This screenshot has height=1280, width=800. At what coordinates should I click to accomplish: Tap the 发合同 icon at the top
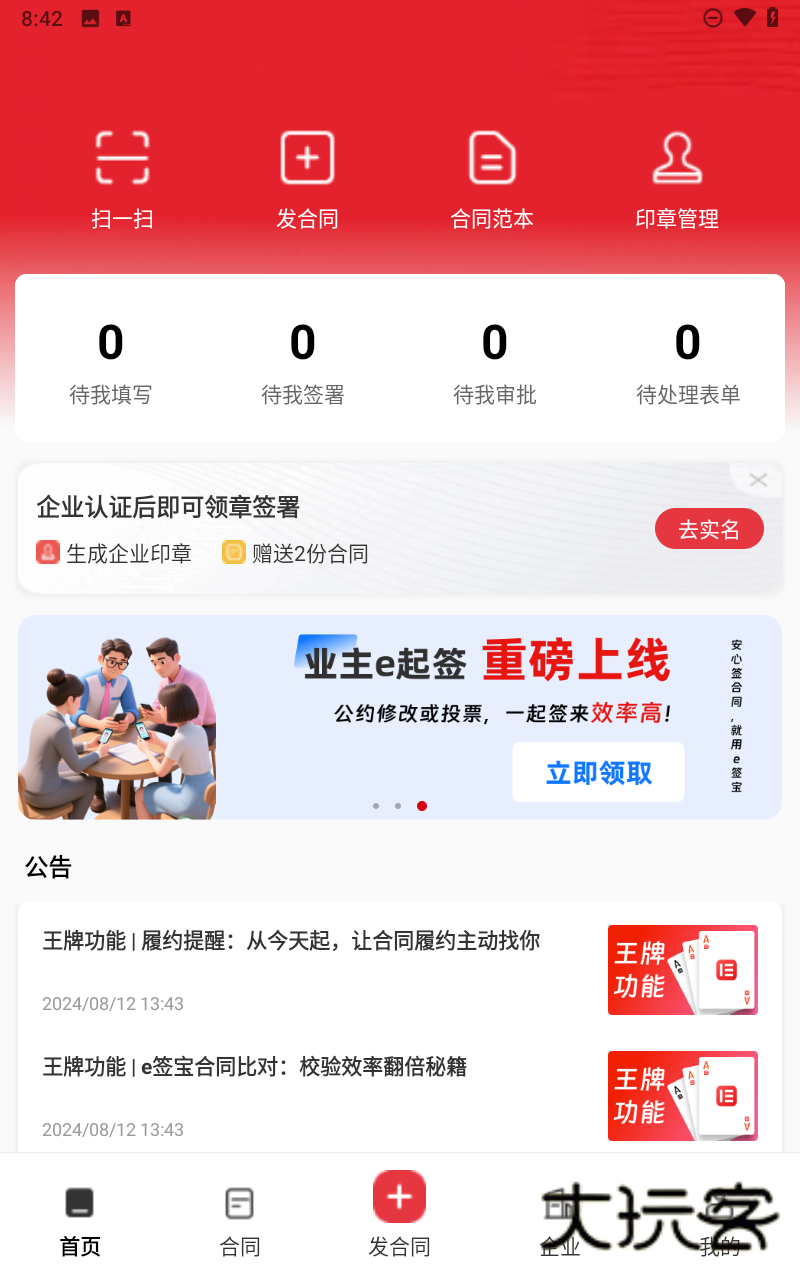(307, 178)
